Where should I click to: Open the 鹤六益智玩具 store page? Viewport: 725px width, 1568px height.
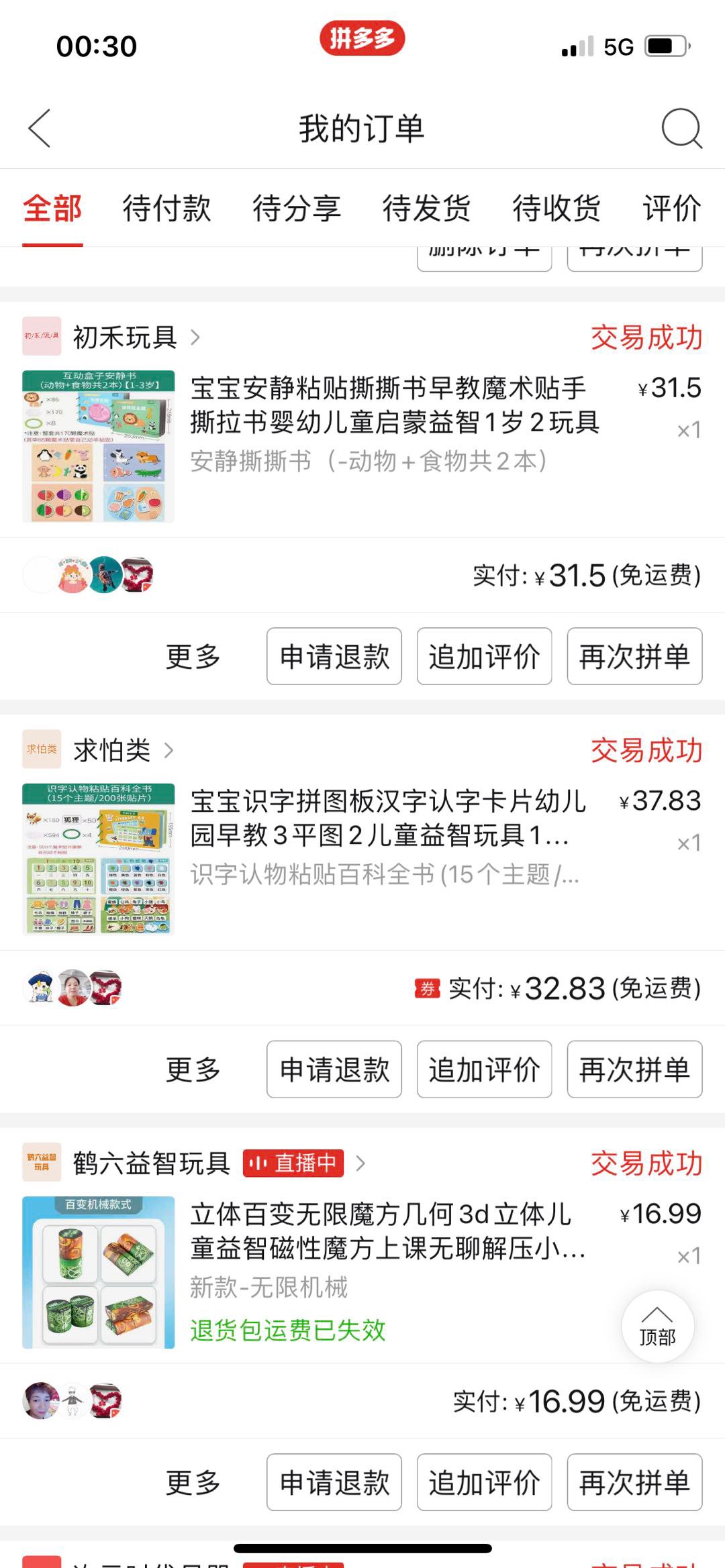pos(152,1163)
